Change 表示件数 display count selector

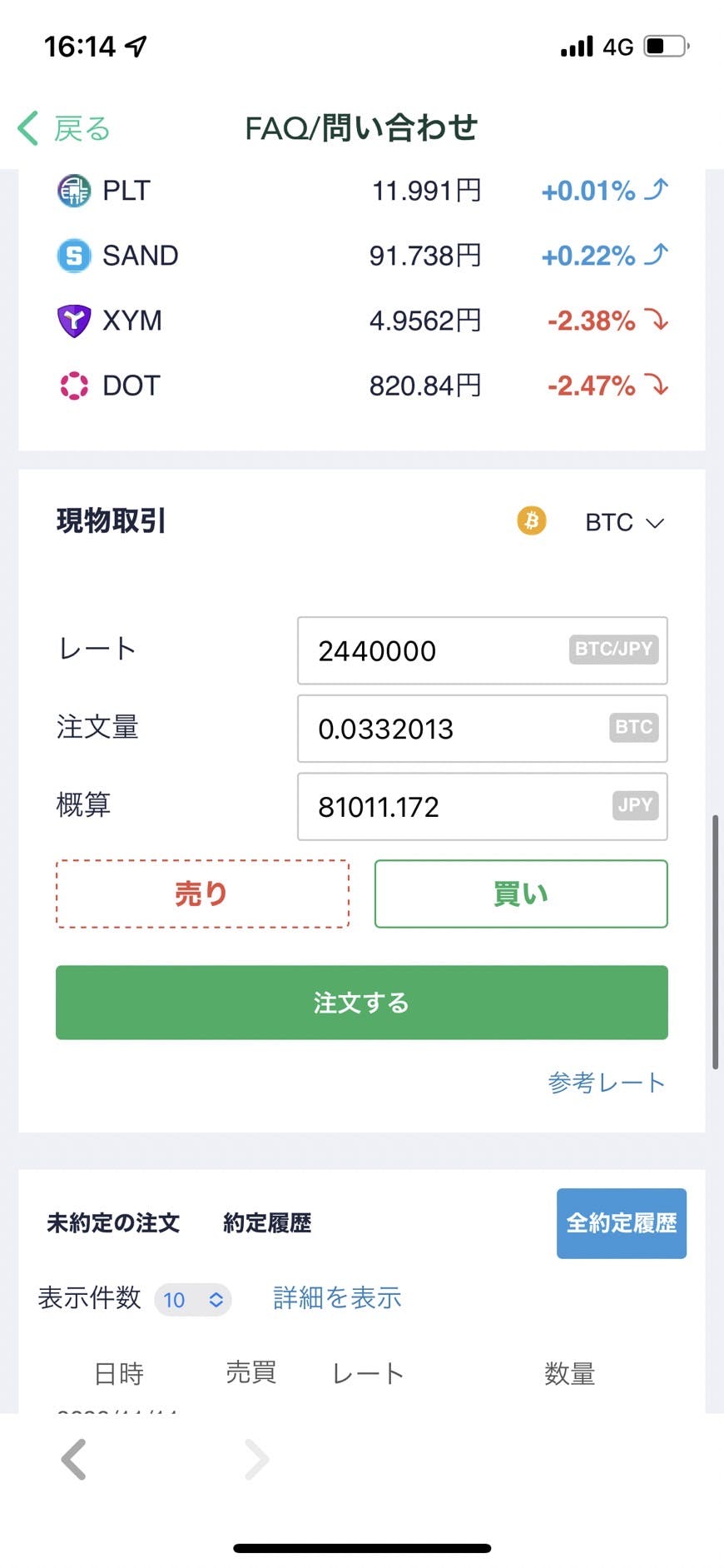pyautogui.click(x=192, y=1299)
